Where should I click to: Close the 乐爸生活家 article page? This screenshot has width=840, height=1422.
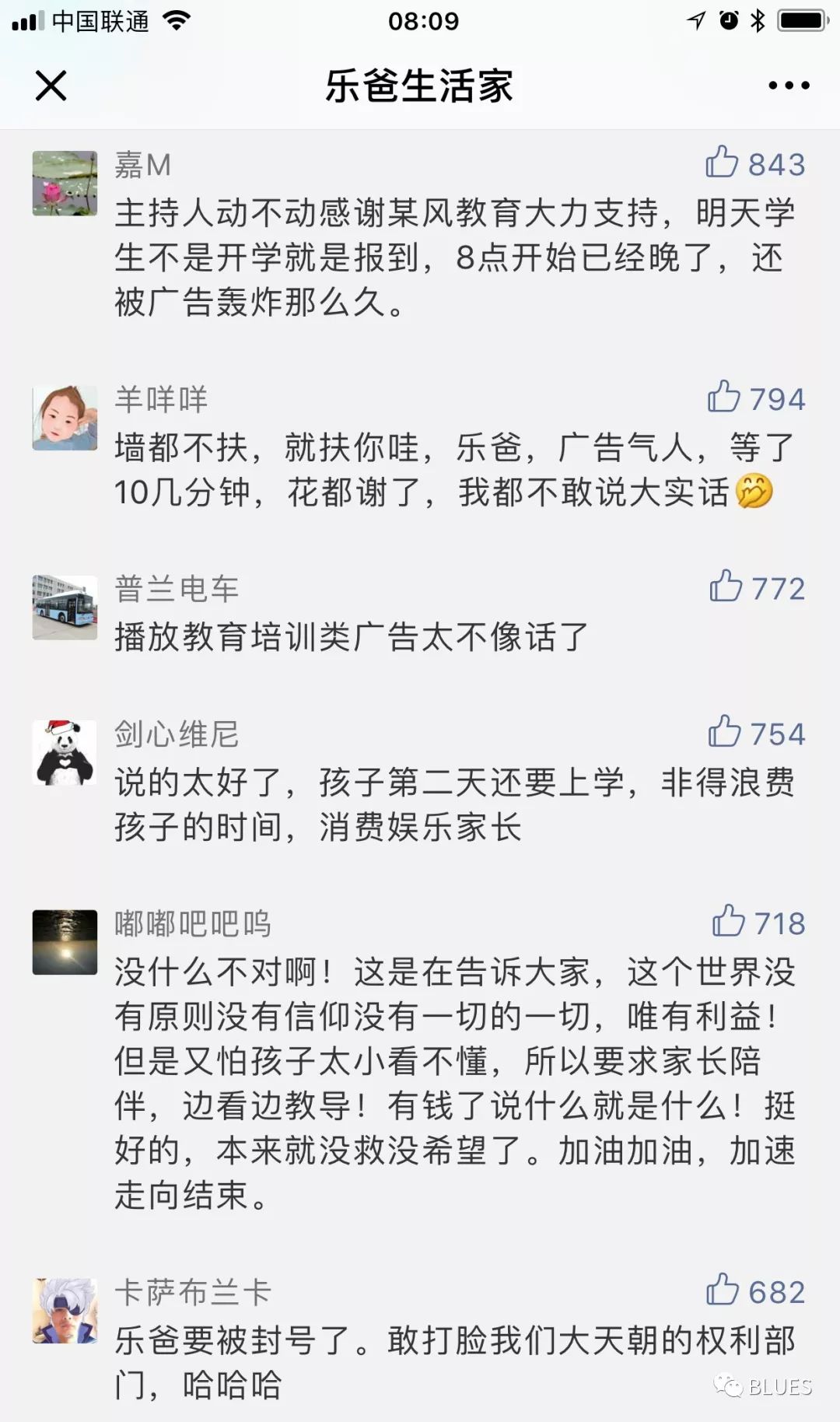[51, 86]
